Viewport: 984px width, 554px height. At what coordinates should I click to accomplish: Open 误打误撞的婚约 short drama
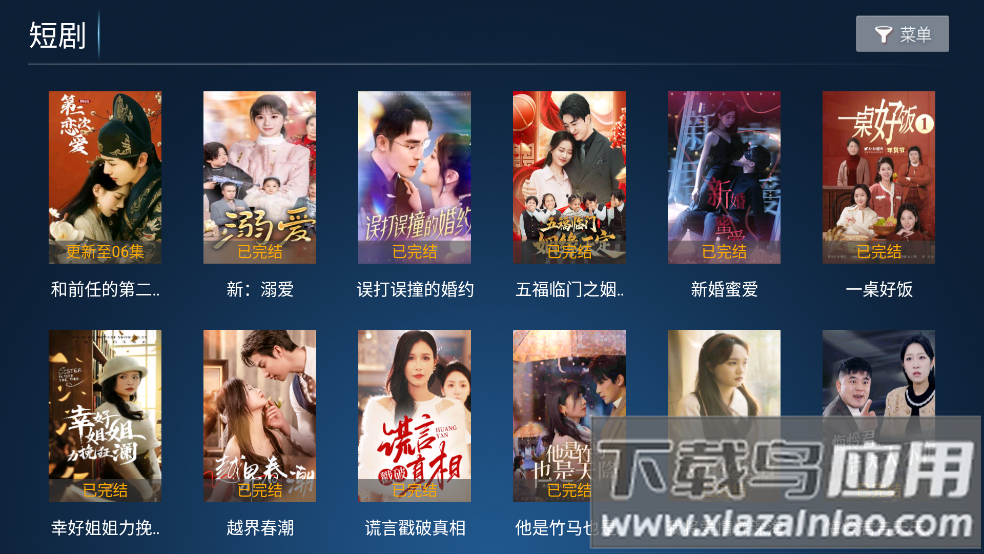[415, 178]
